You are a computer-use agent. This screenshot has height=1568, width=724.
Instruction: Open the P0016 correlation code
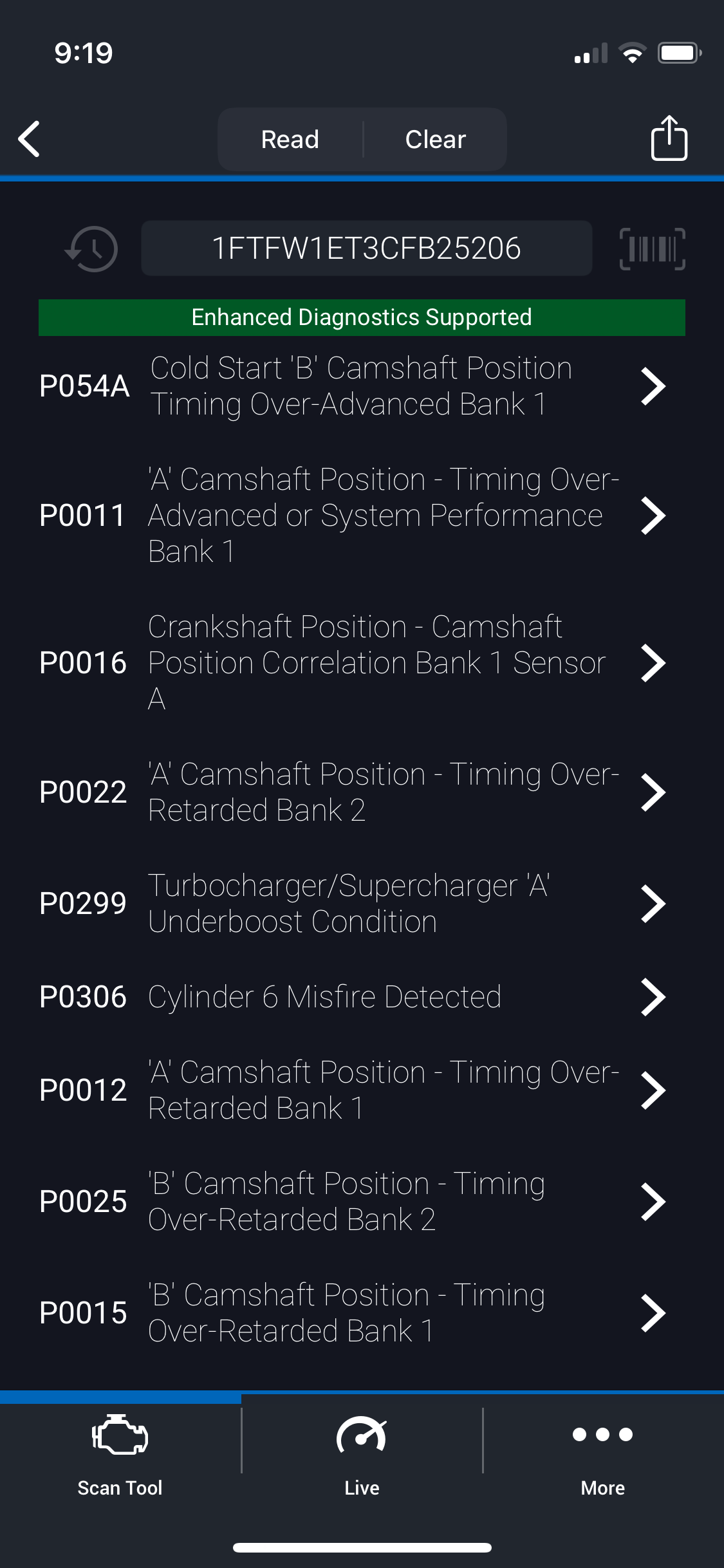(x=362, y=663)
